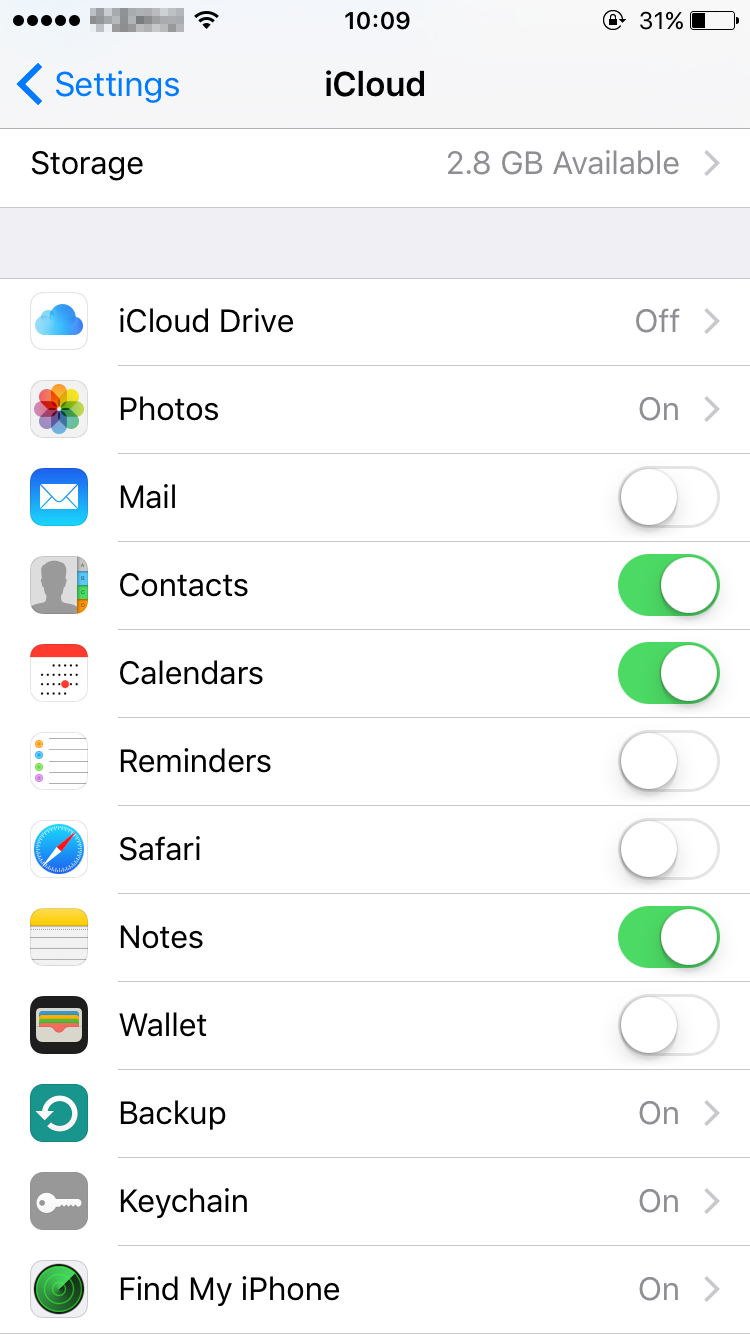Switch off the Notes toggle
Image resolution: width=750 pixels, height=1334 pixels.
(x=668, y=937)
